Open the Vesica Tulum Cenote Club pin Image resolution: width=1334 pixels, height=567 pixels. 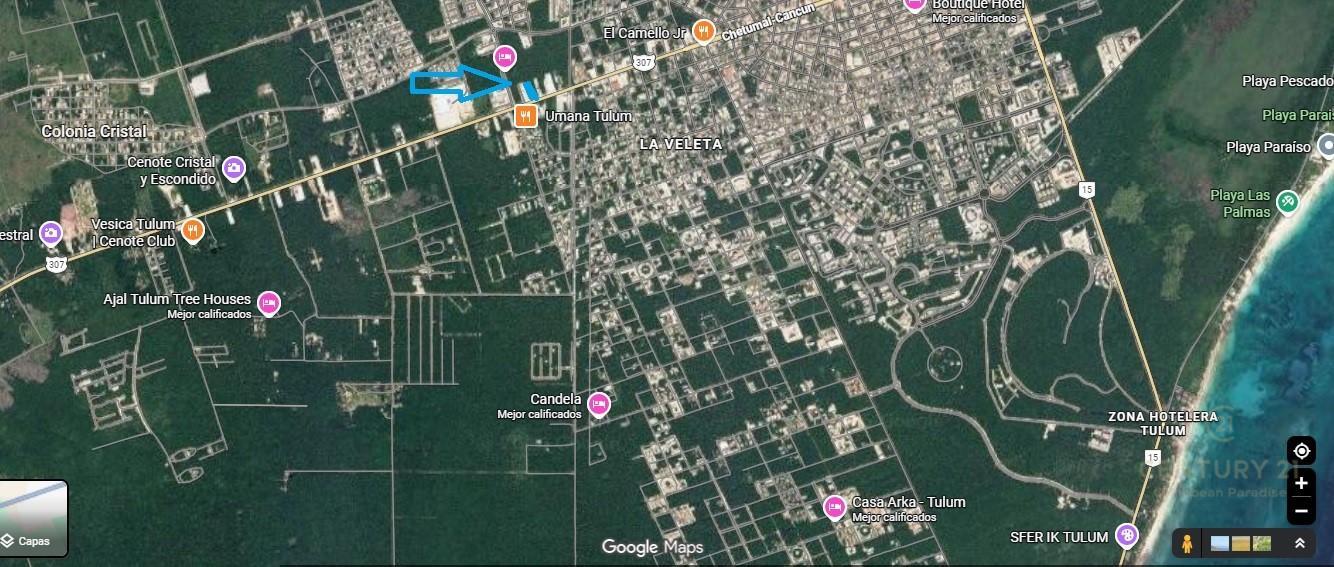193,232
